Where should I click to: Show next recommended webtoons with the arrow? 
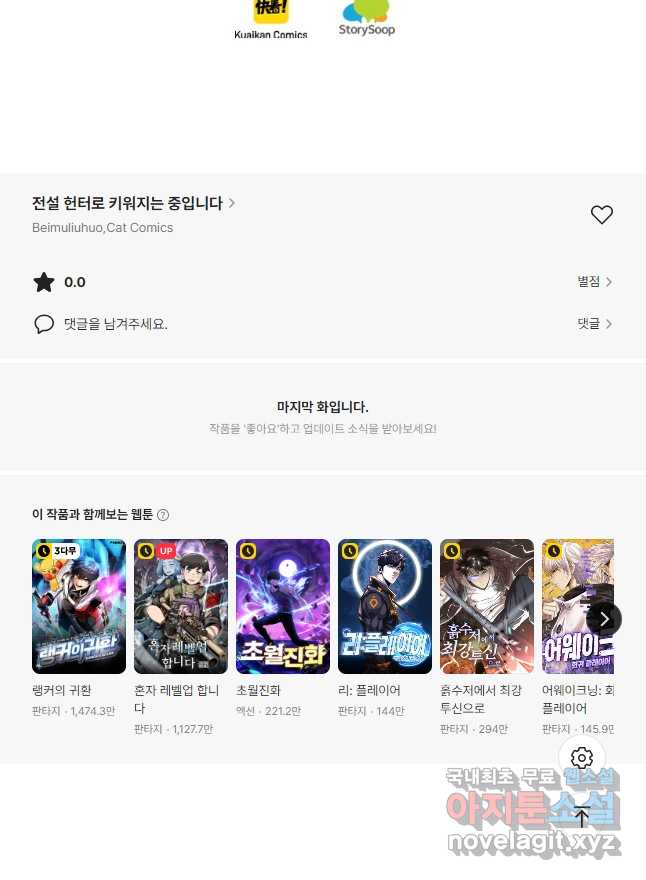(x=604, y=619)
